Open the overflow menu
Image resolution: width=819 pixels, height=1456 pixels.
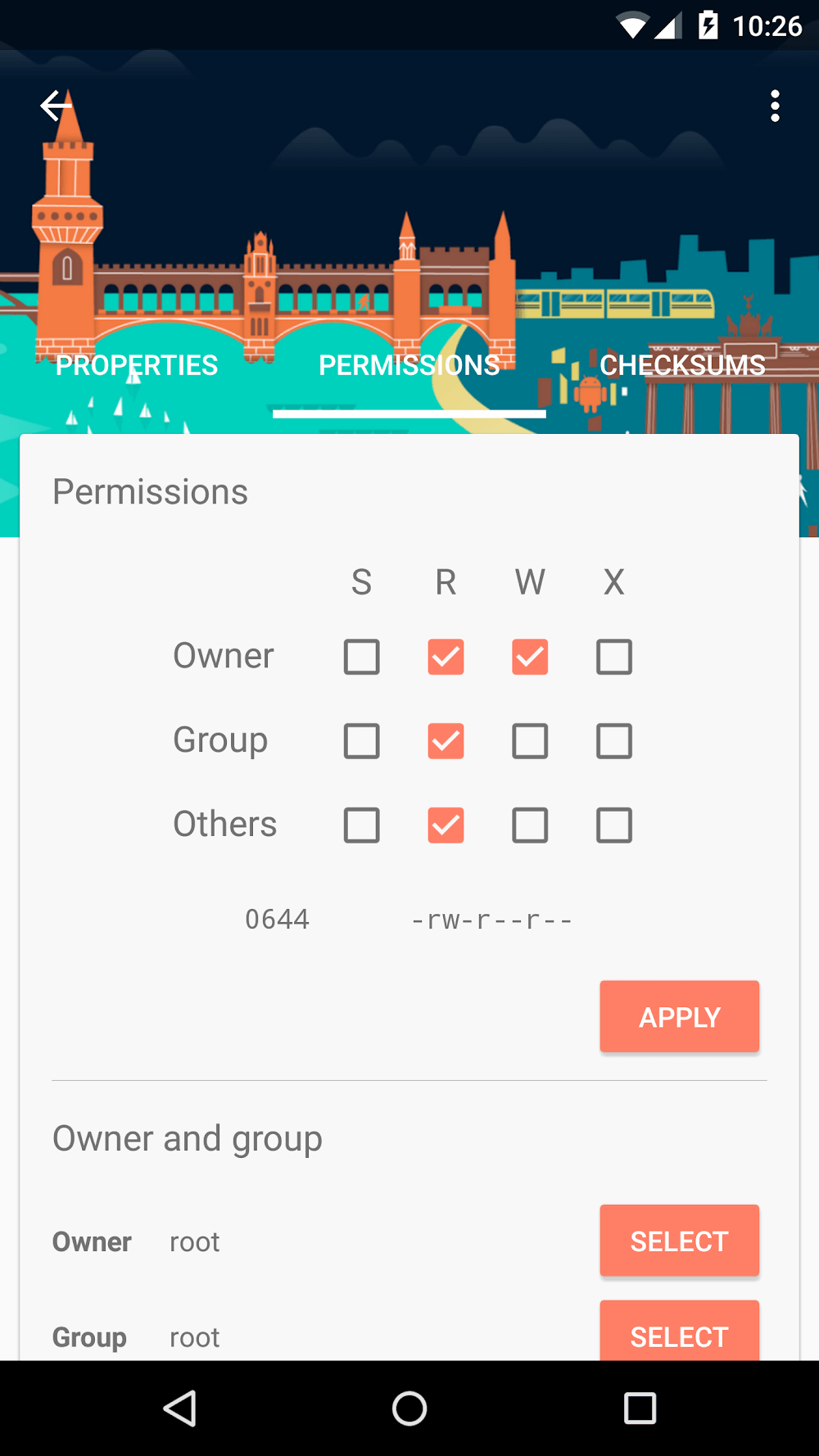tap(774, 106)
